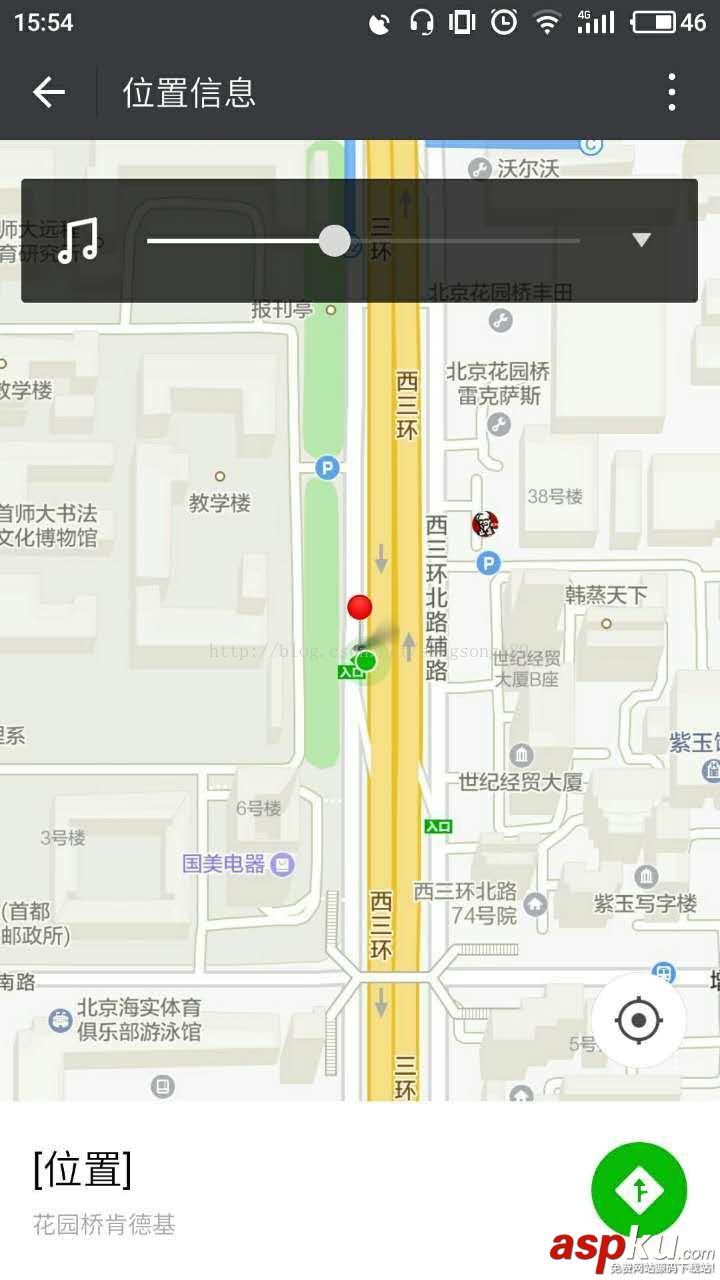
Task: Tap the parking icon near 教学楼
Action: tap(326, 467)
